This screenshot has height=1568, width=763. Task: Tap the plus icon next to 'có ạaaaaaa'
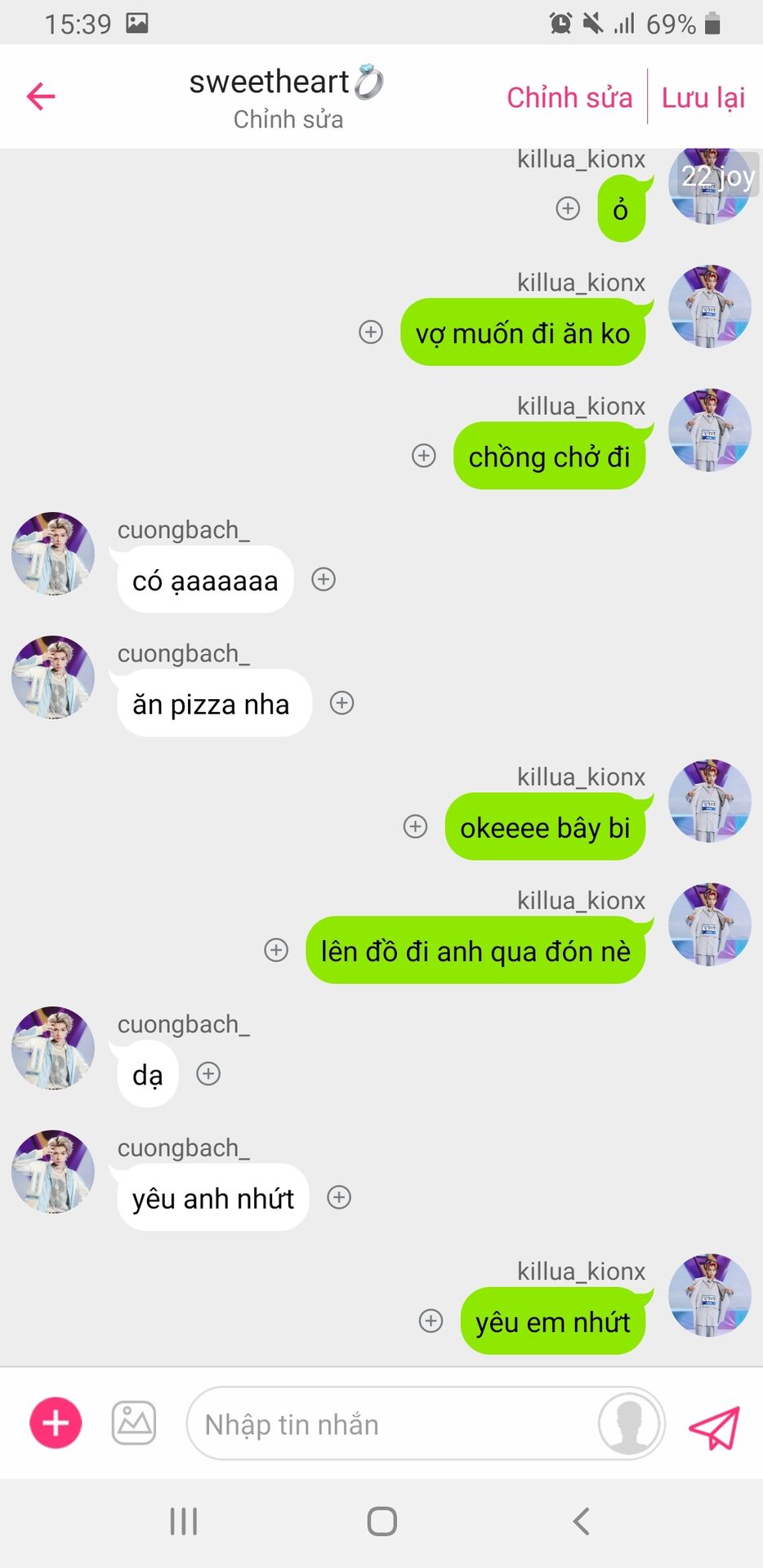[x=323, y=579]
